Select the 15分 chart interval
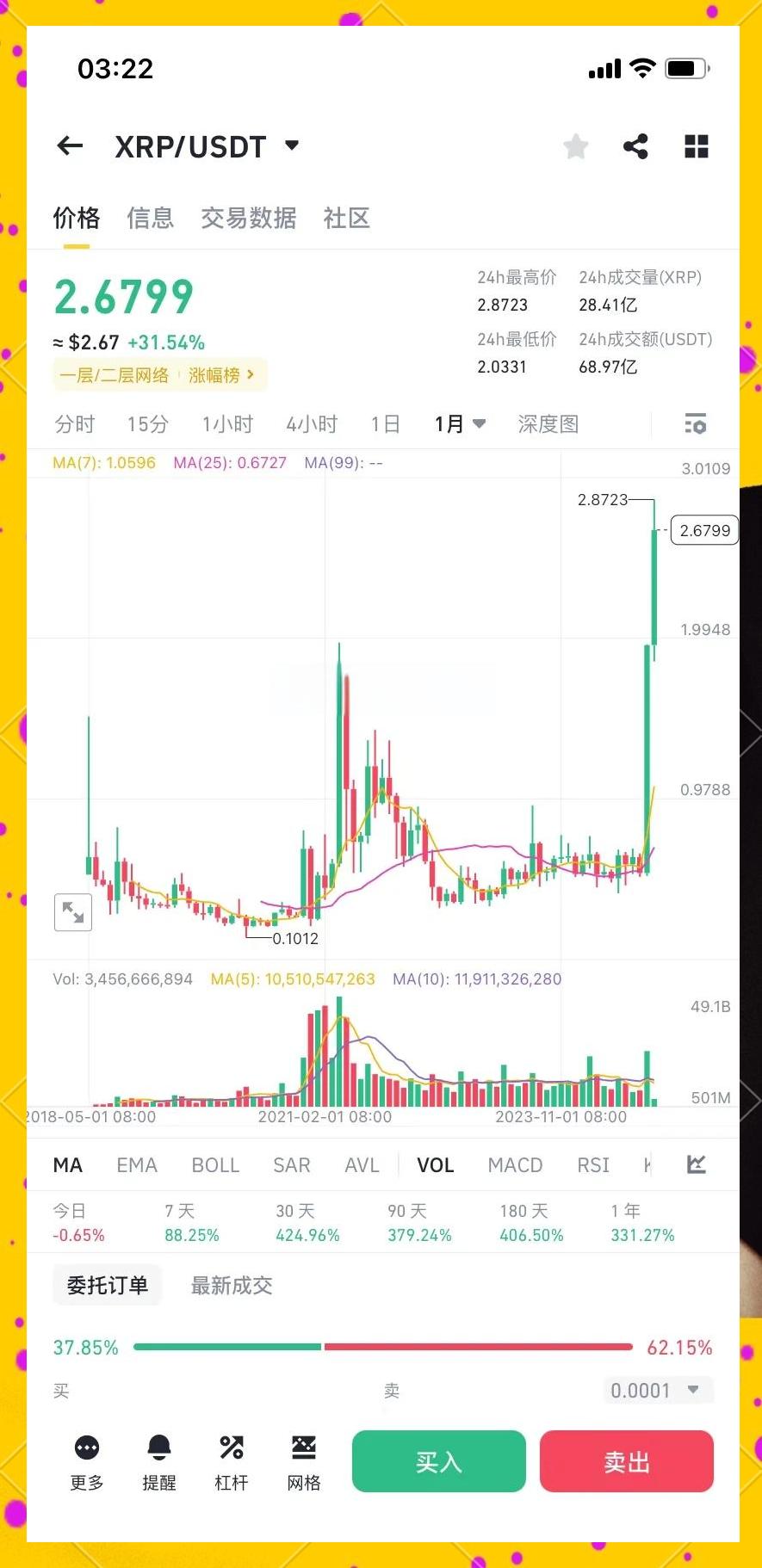The width and height of the screenshot is (762, 1568). [146, 423]
